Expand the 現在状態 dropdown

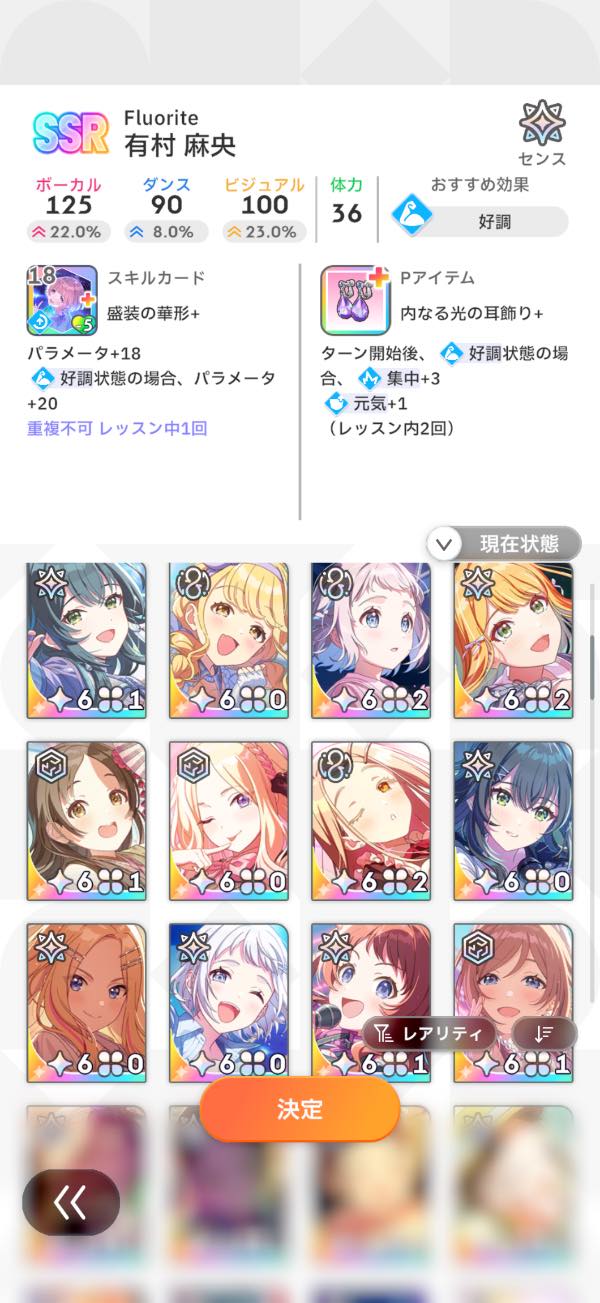coord(504,544)
